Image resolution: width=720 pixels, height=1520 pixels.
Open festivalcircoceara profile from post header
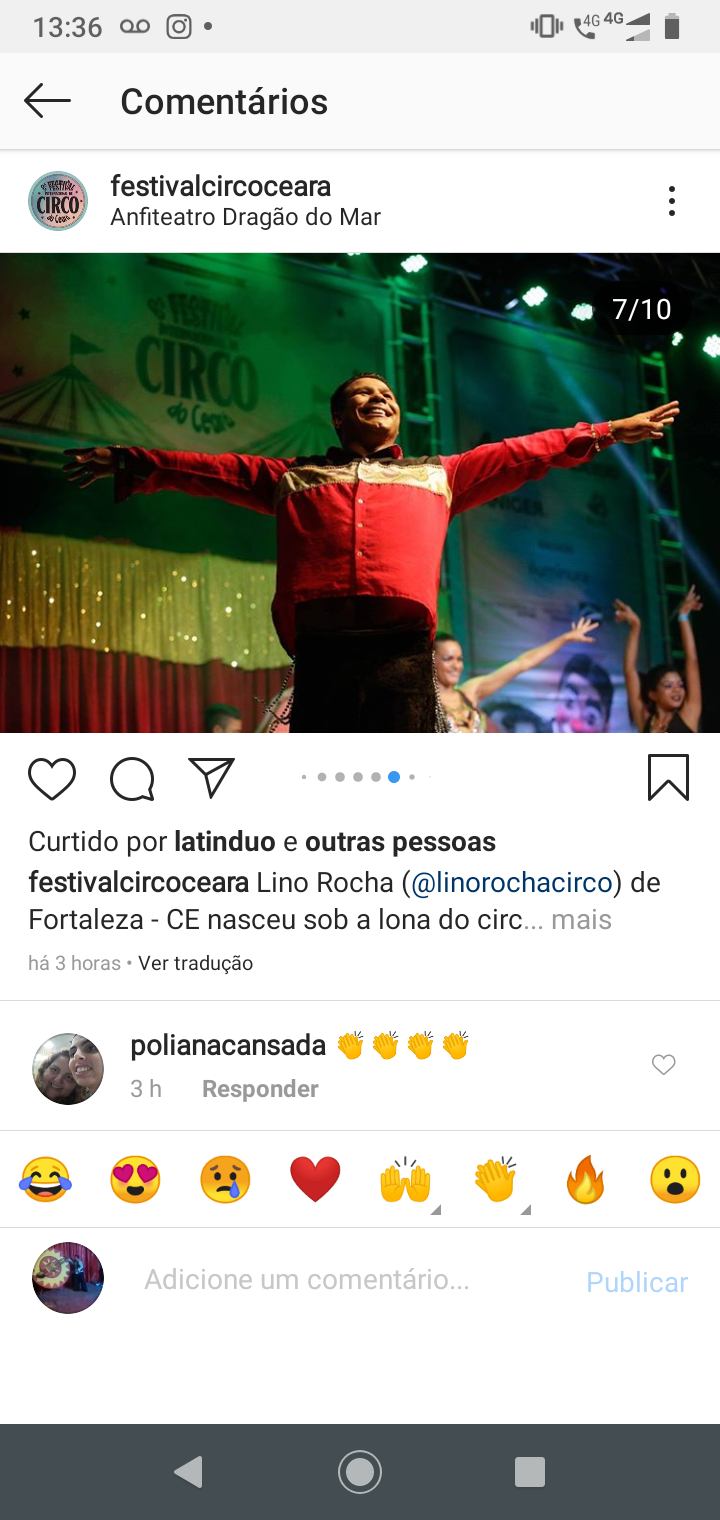[x=220, y=186]
